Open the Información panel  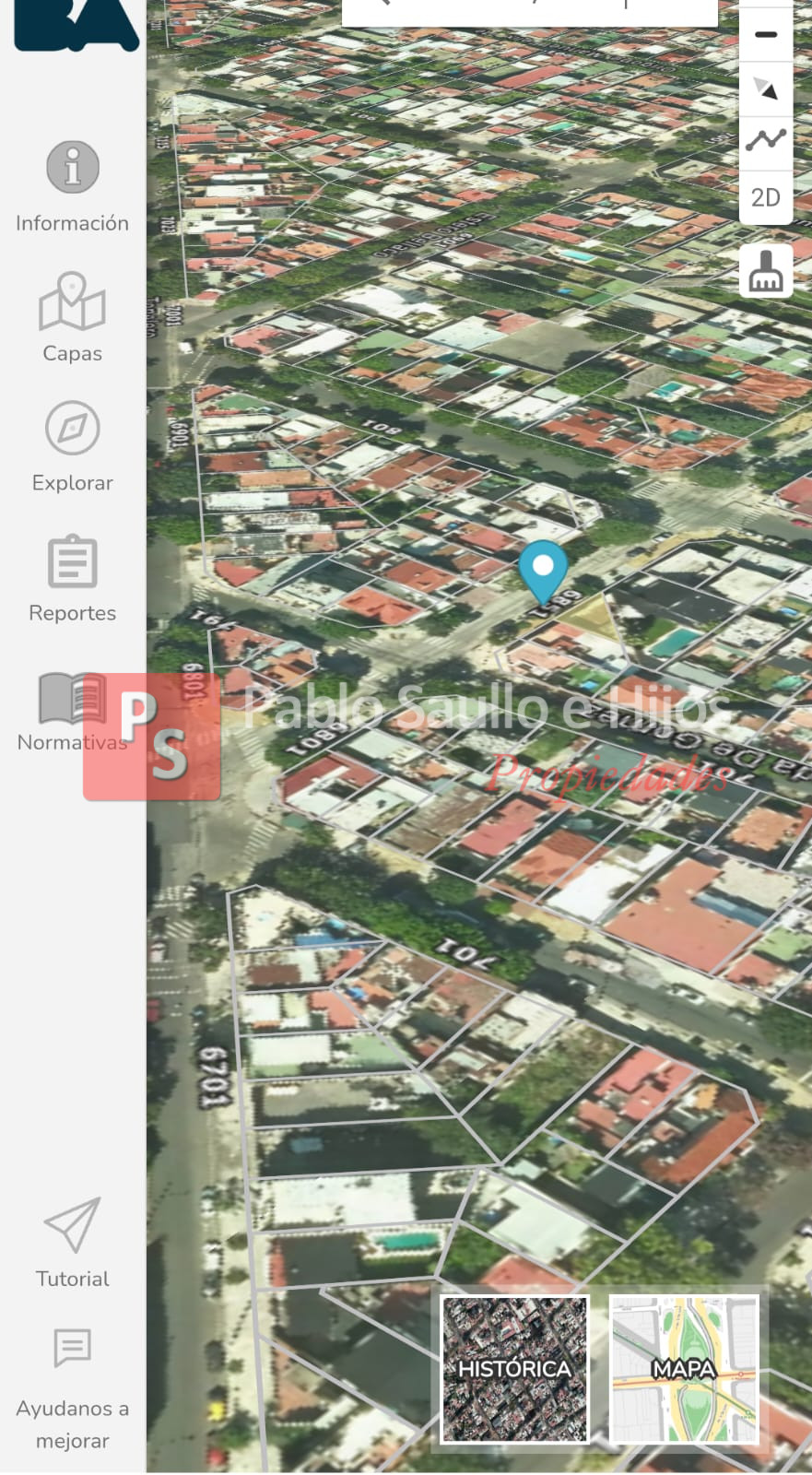(72, 186)
